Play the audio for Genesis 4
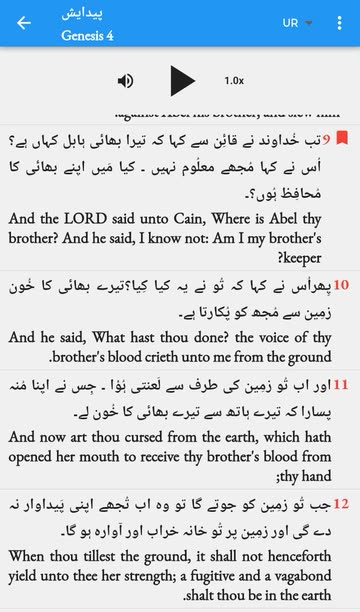The width and height of the screenshot is (360, 612). coord(182,81)
